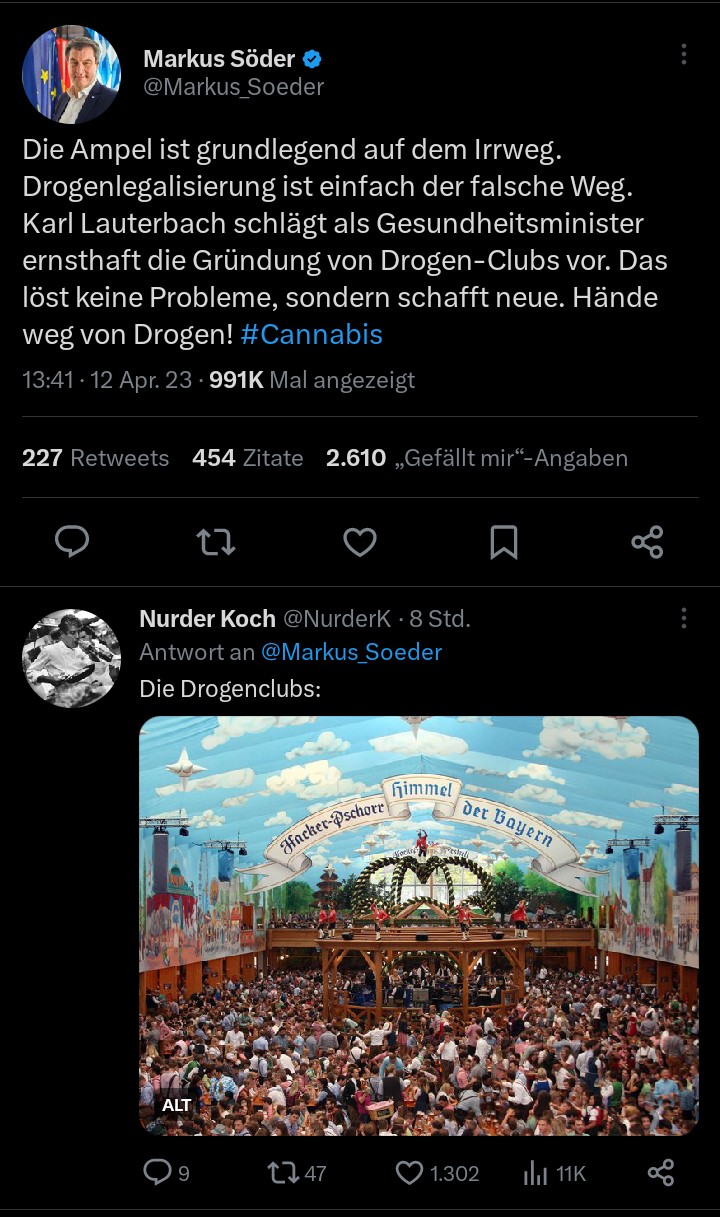Share Markus Söder's tweet
The image size is (720, 1217).
[647, 542]
